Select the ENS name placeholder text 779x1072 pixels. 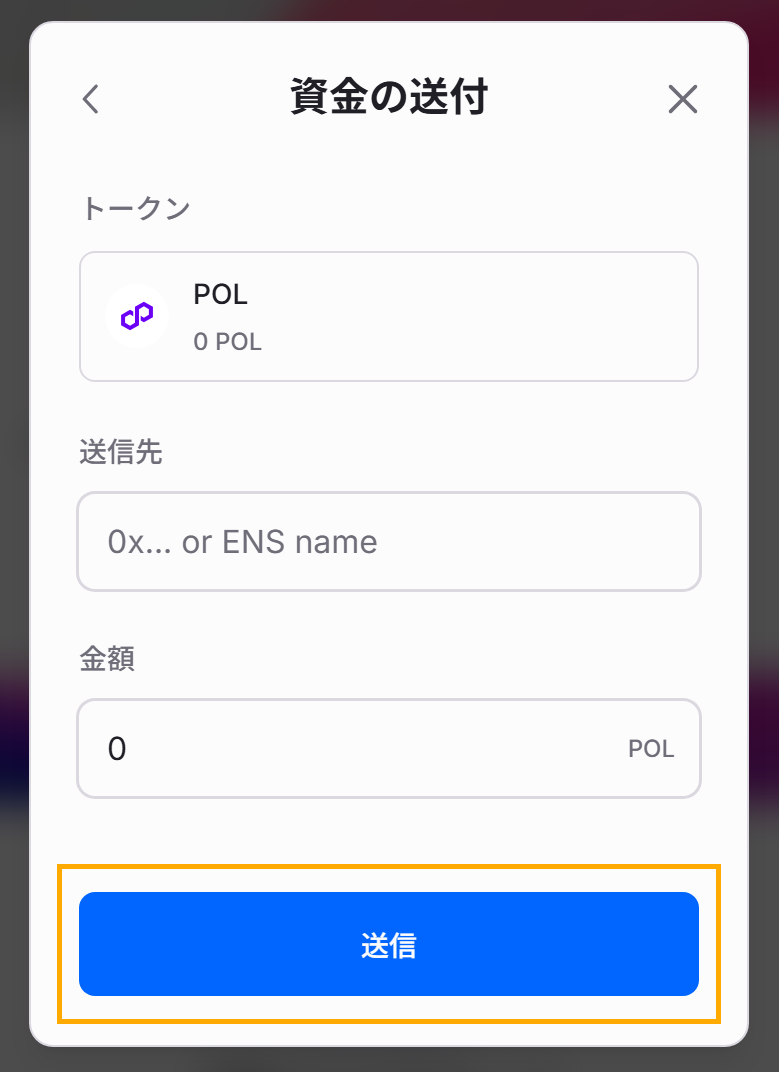241,542
